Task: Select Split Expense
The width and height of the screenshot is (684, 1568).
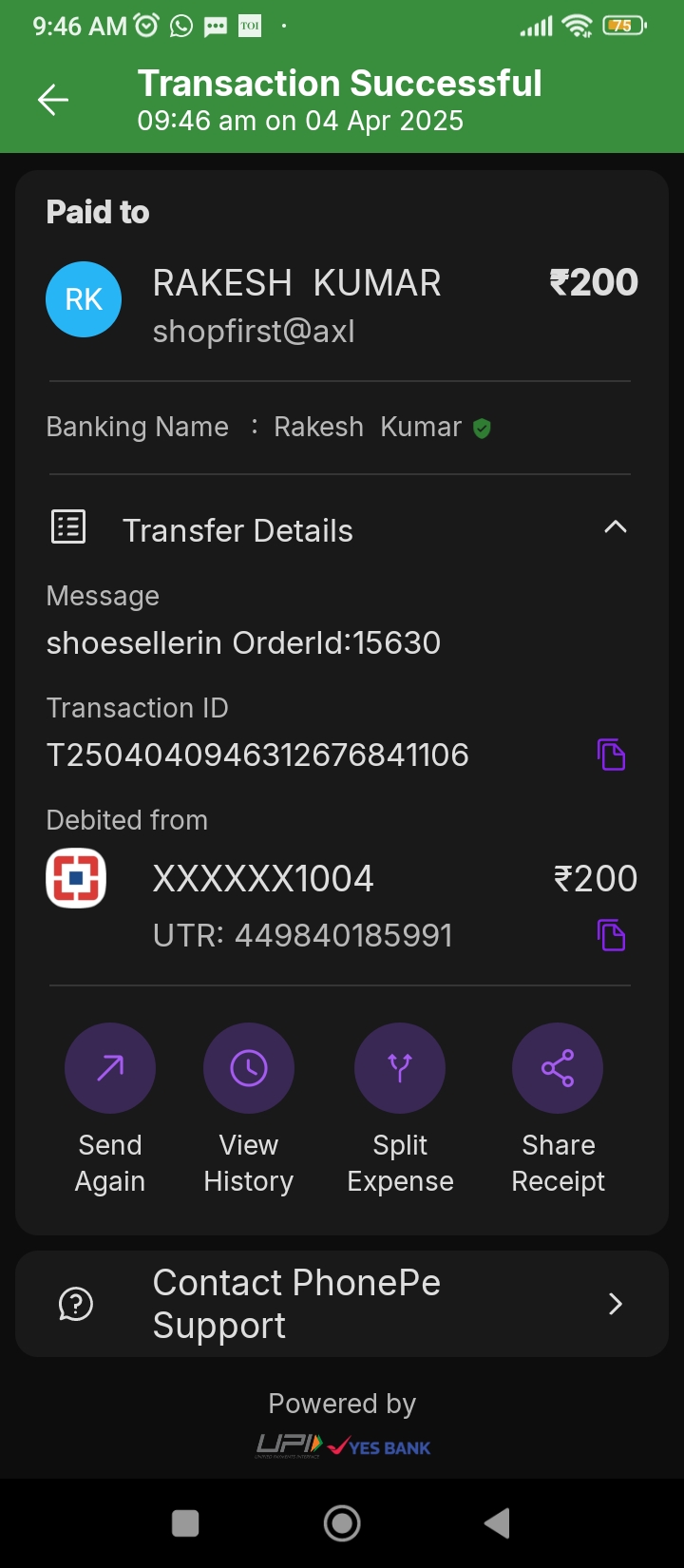Action: 400,1108
